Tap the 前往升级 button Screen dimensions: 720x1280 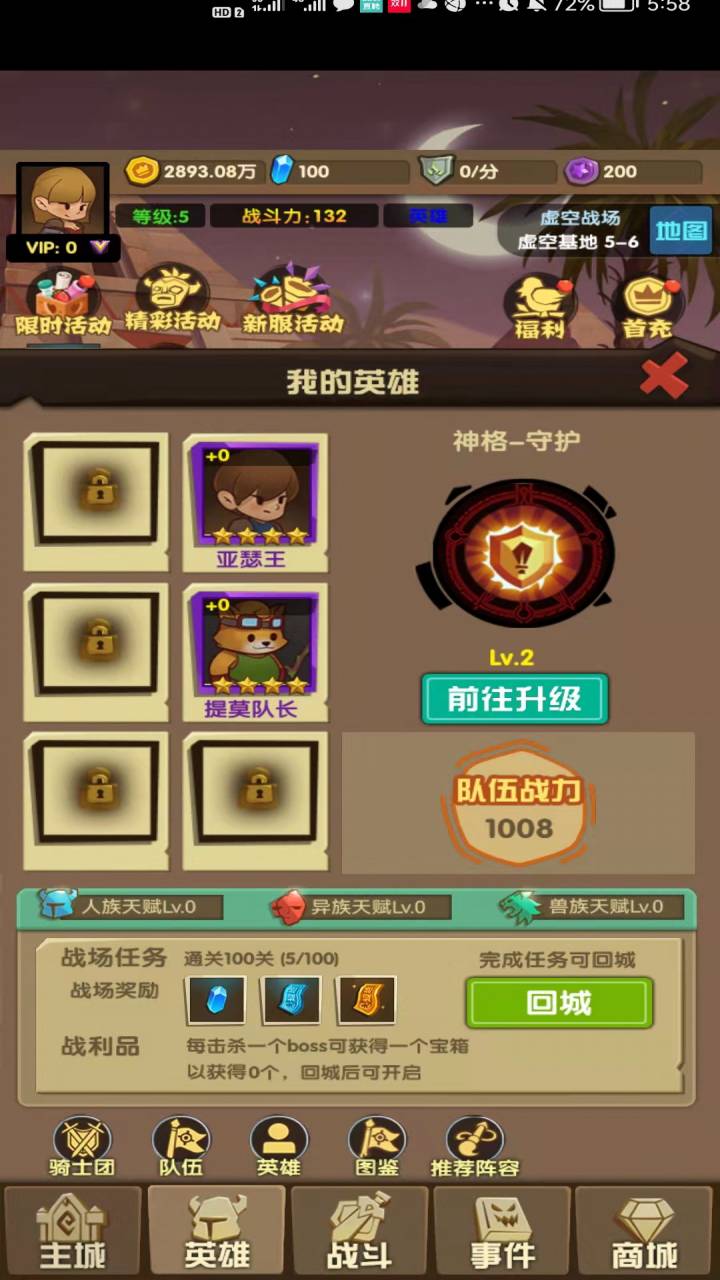(x=514, y=698)
